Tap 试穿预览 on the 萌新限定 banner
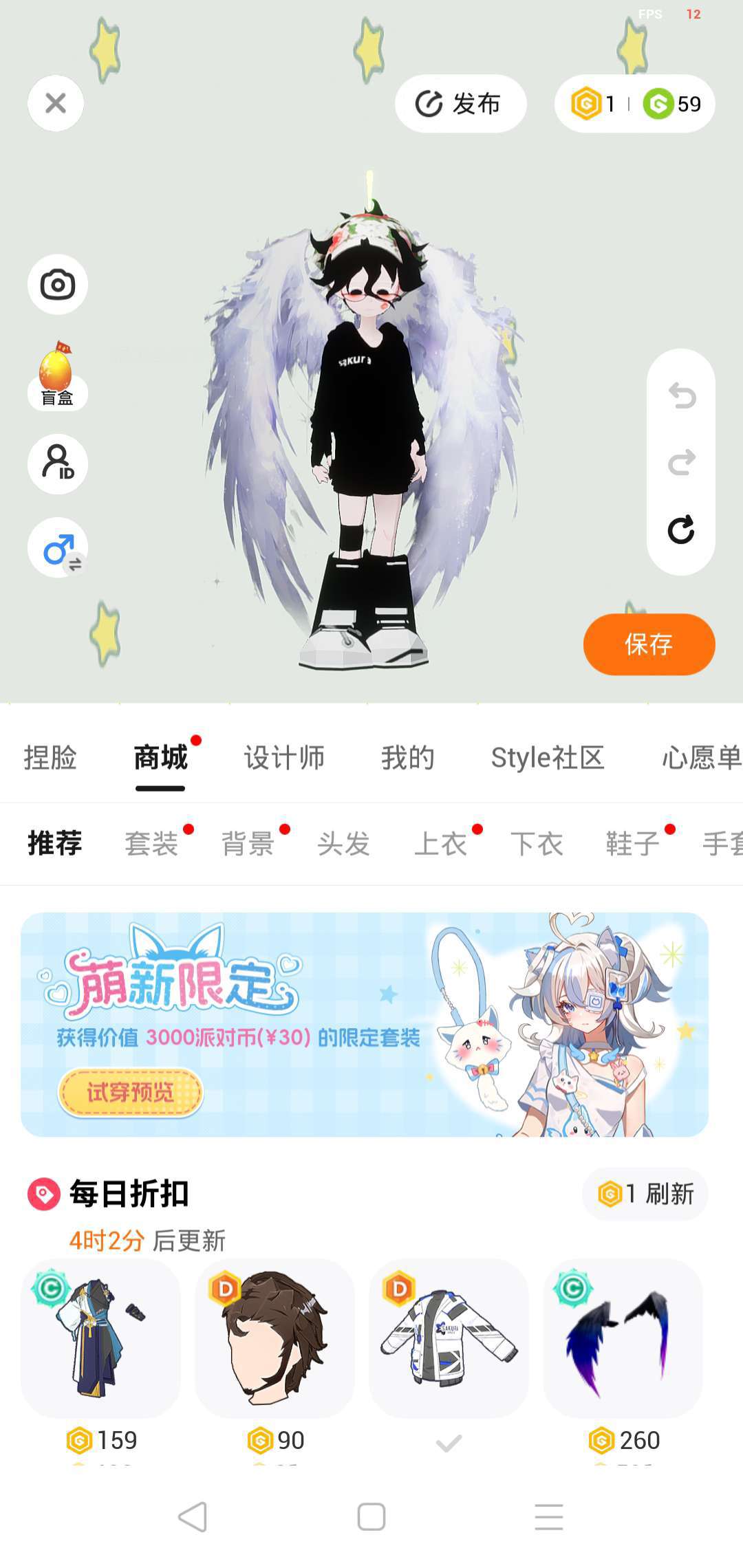Viewport: 743px width, 1568px height. [130, 1091]
